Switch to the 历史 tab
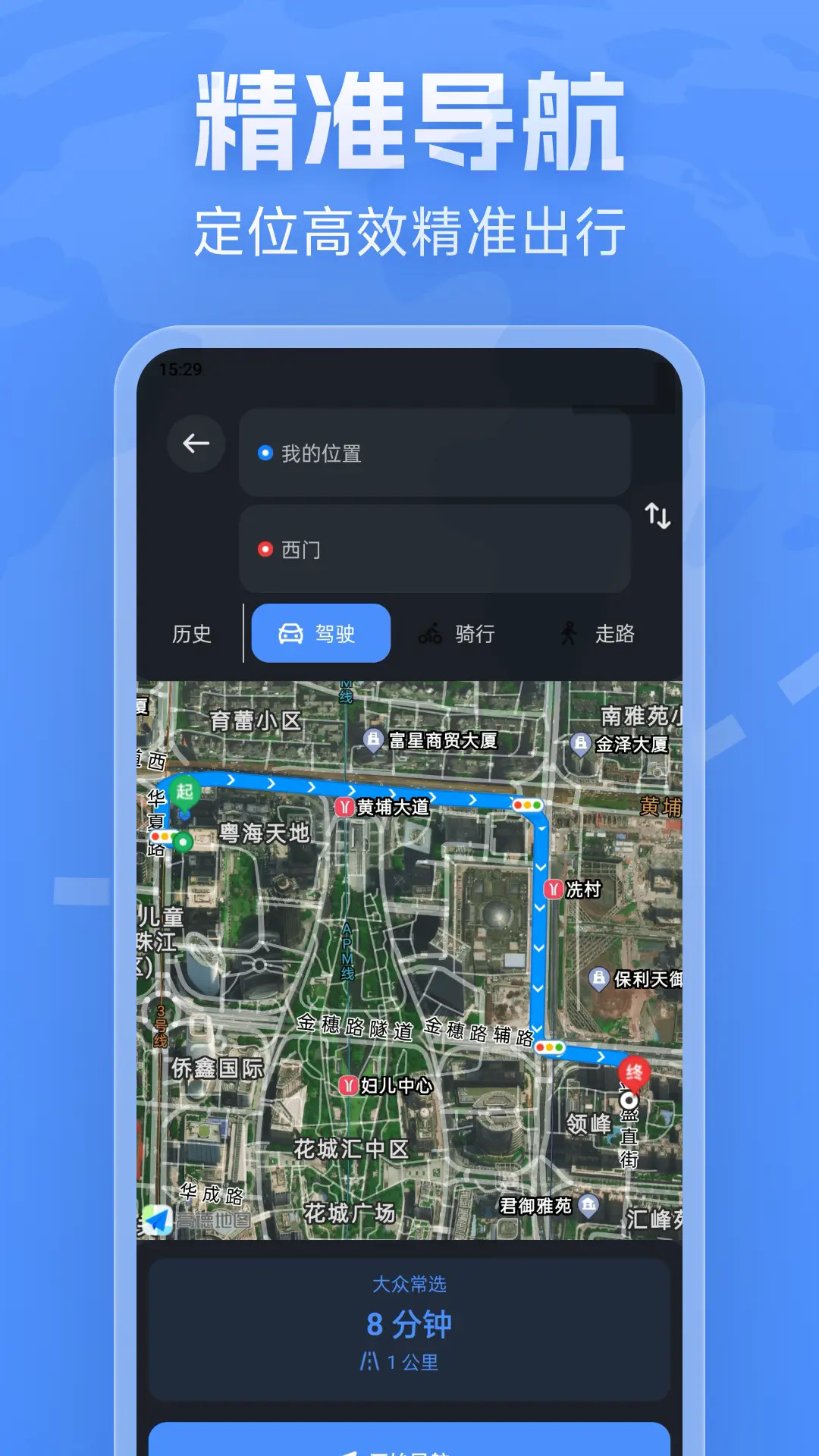This screenshot has width=819, height=1456. tap(193, 634)
